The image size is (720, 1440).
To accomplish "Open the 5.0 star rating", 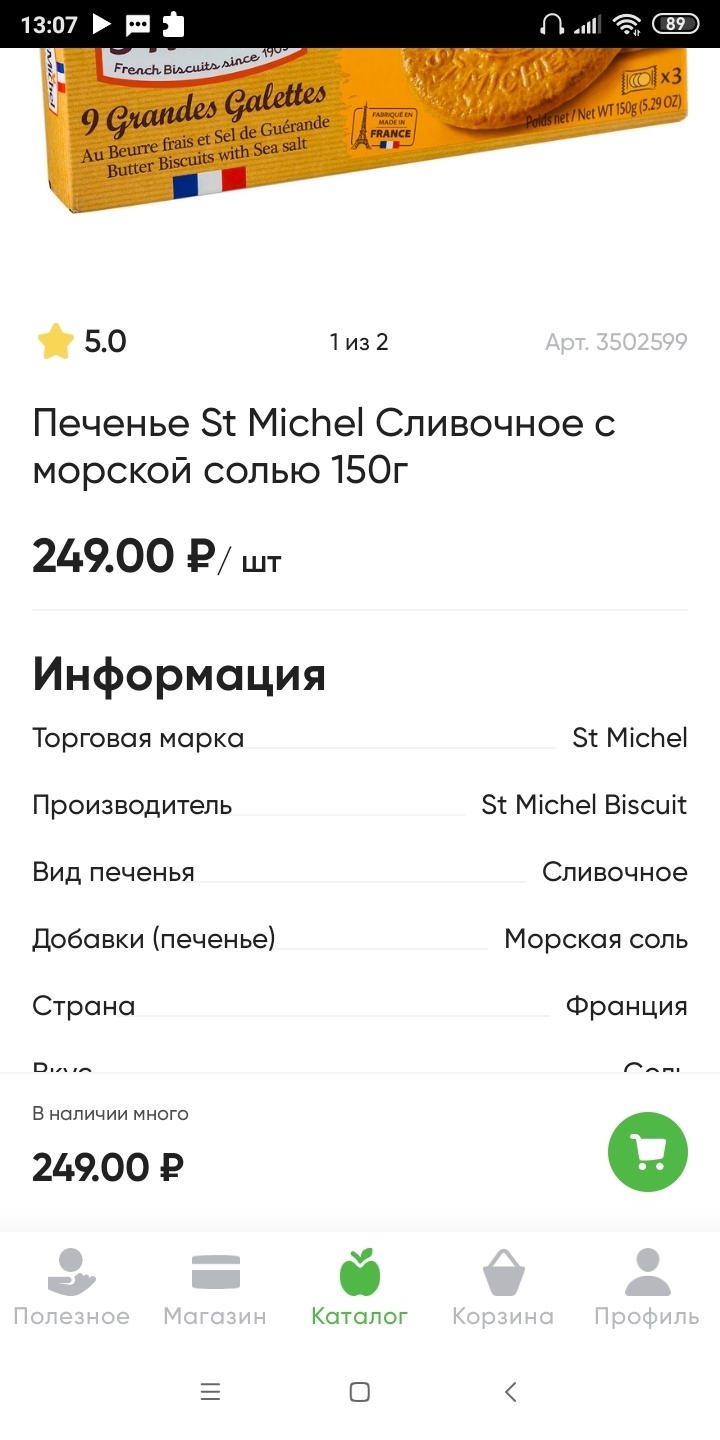I will click(82, 343).
